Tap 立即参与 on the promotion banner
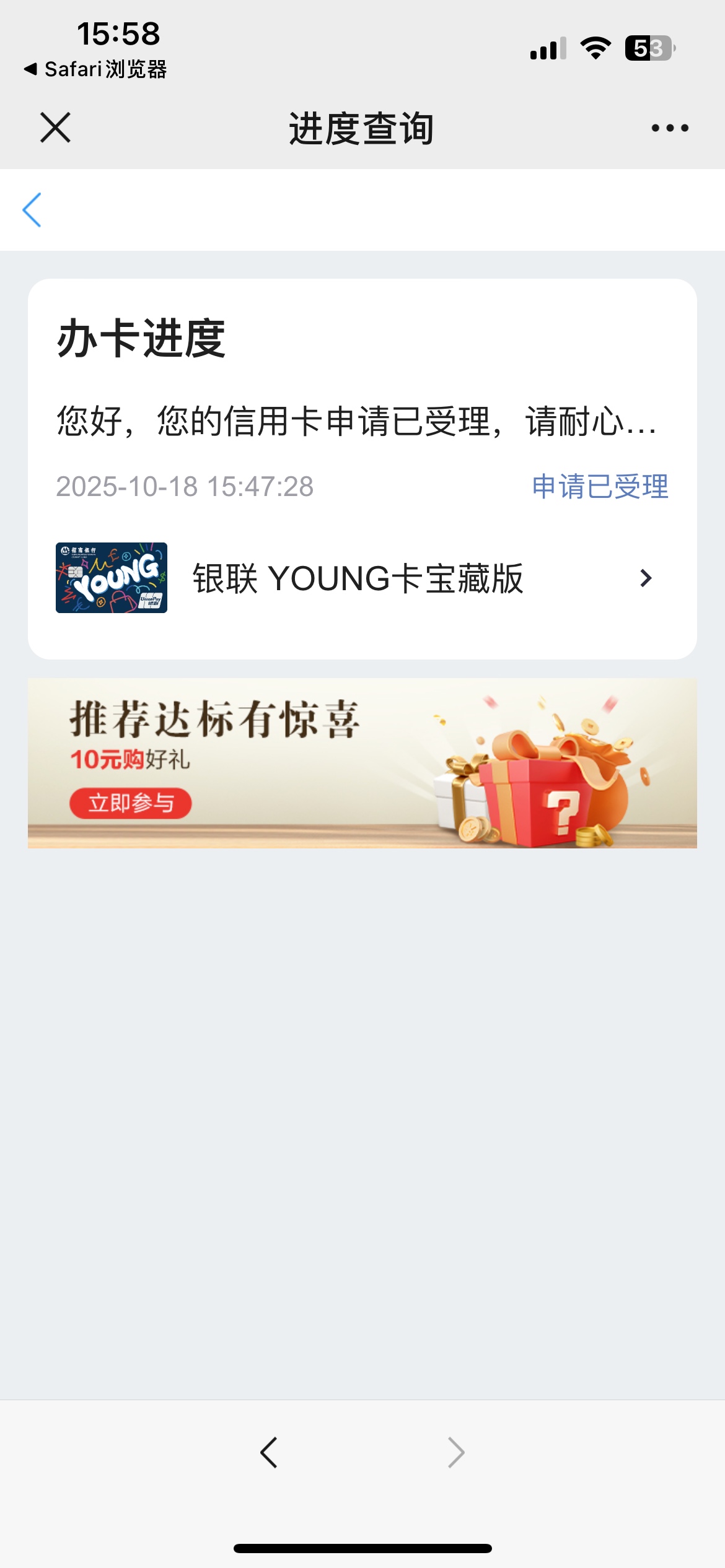The image size is (725, 1568). click(131, 803)
